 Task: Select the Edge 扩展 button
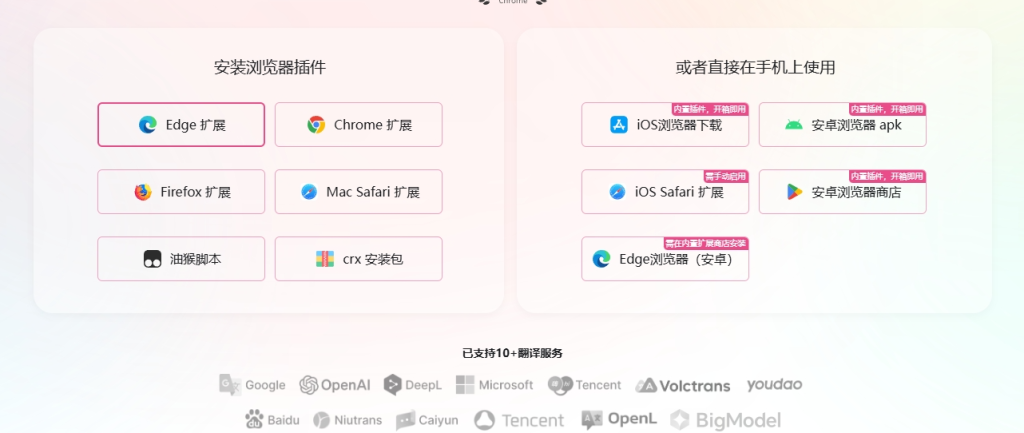point(181,125)
